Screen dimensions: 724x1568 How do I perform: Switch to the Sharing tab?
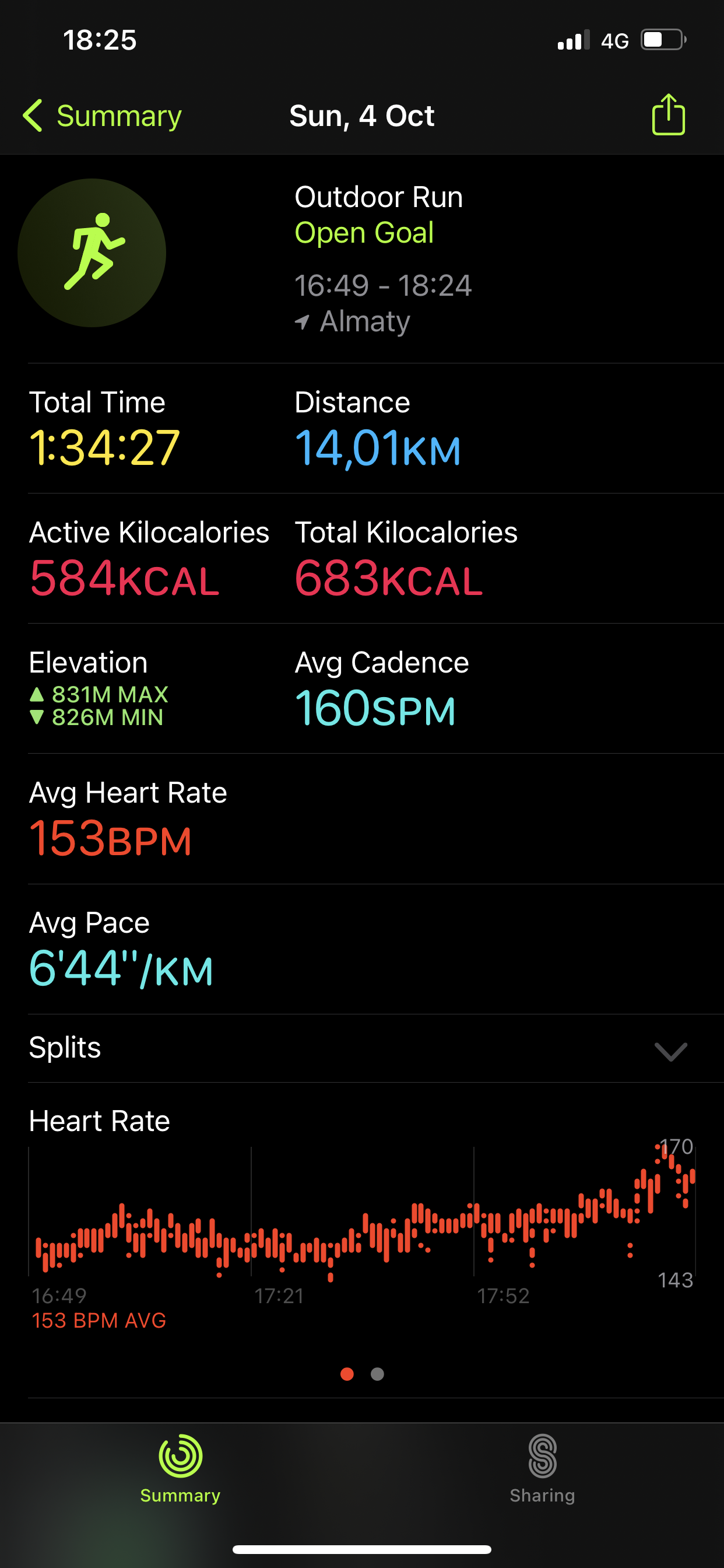coord(542,1468)
